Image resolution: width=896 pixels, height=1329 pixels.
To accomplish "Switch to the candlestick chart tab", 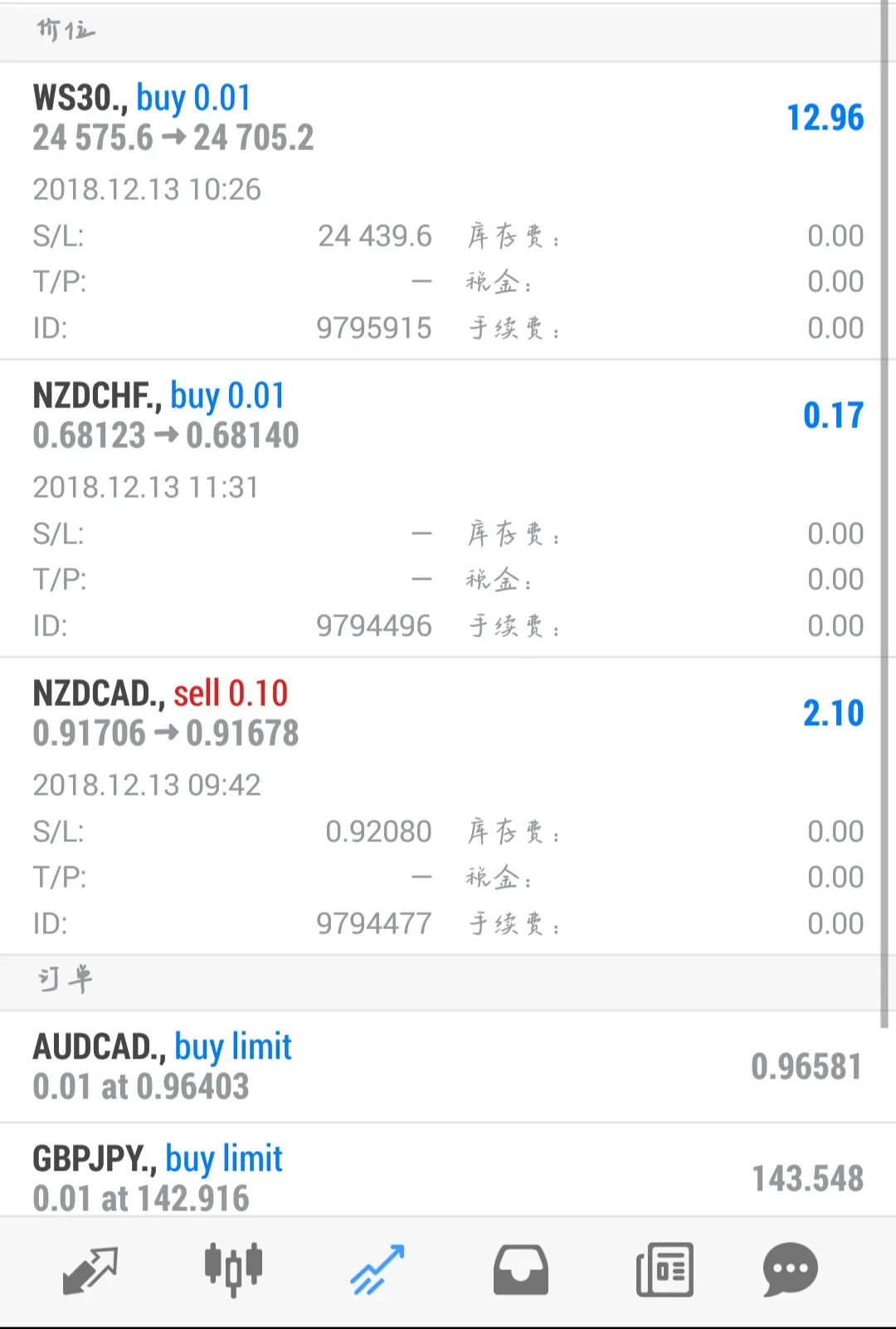I will 233,1270.
